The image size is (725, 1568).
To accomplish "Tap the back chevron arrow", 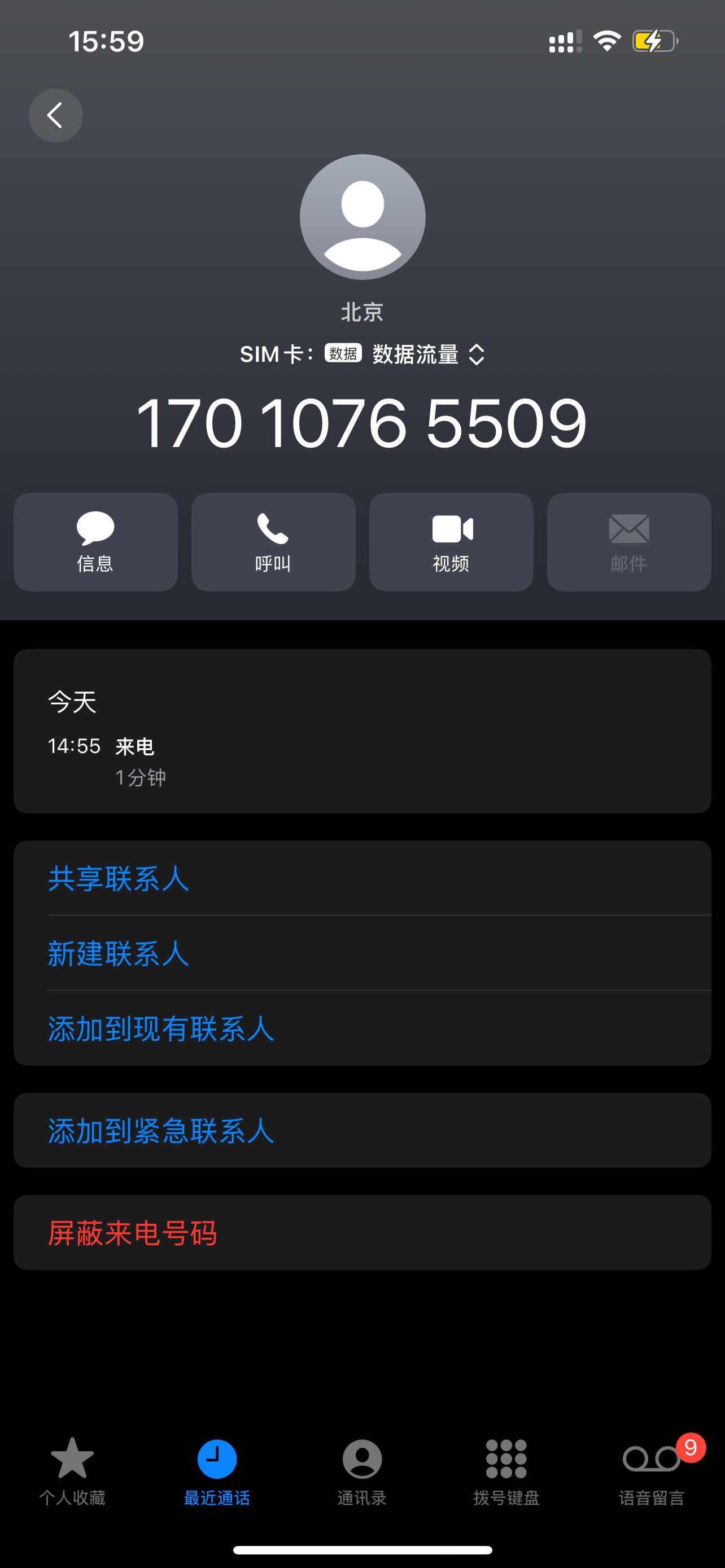I will 55,116.
